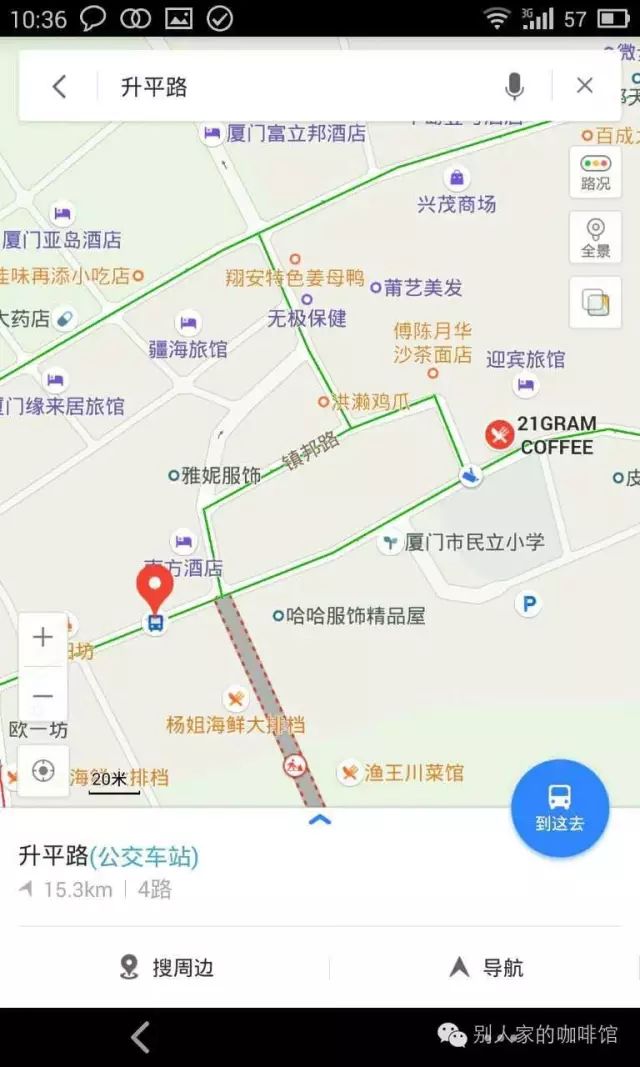Zoom out with the minus button
Image resolution: width=640 pixels, height=1067 pixels.
click(43, 696)
